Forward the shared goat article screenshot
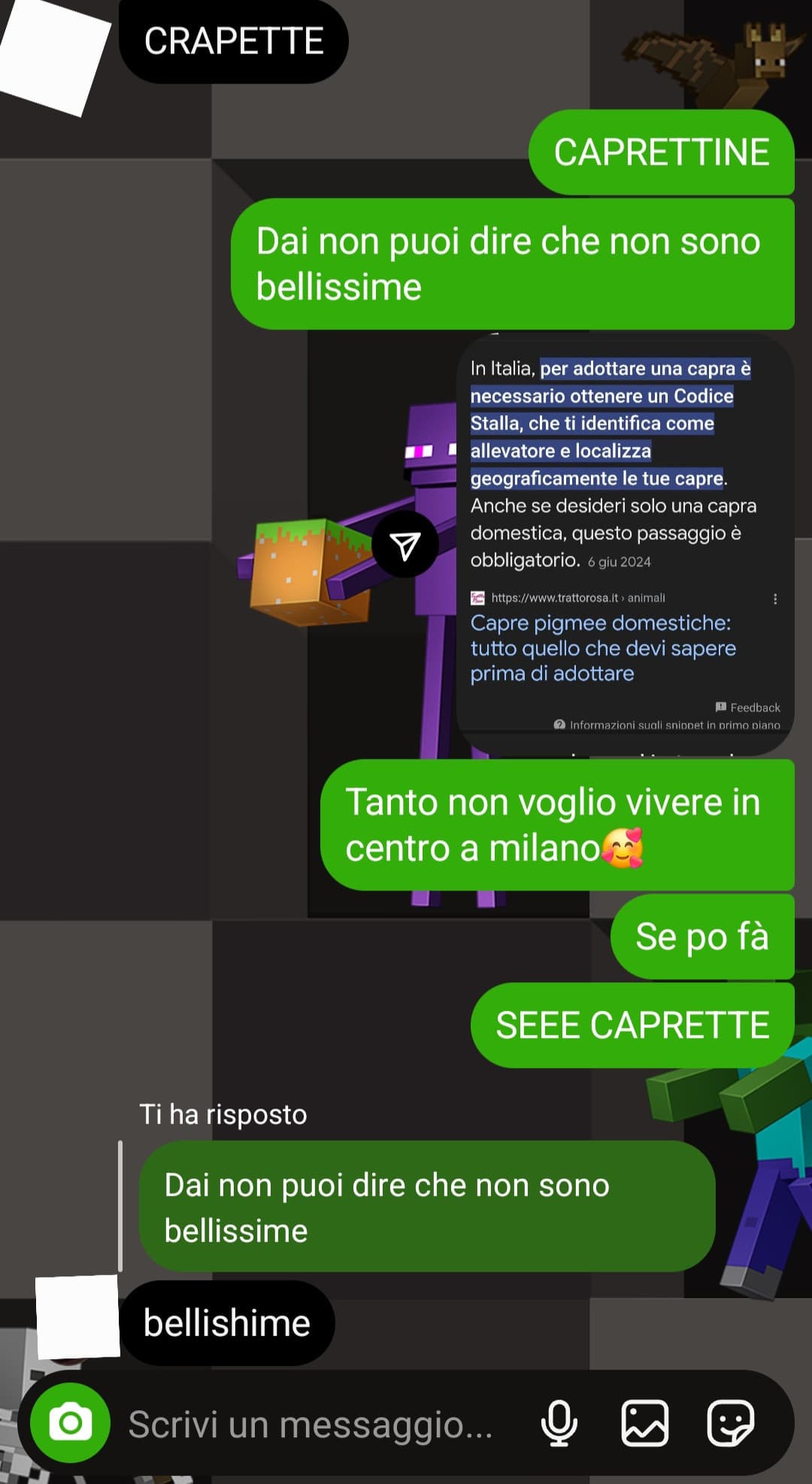This screenshot has width=812, height=1484. click(x=405, y=545)
